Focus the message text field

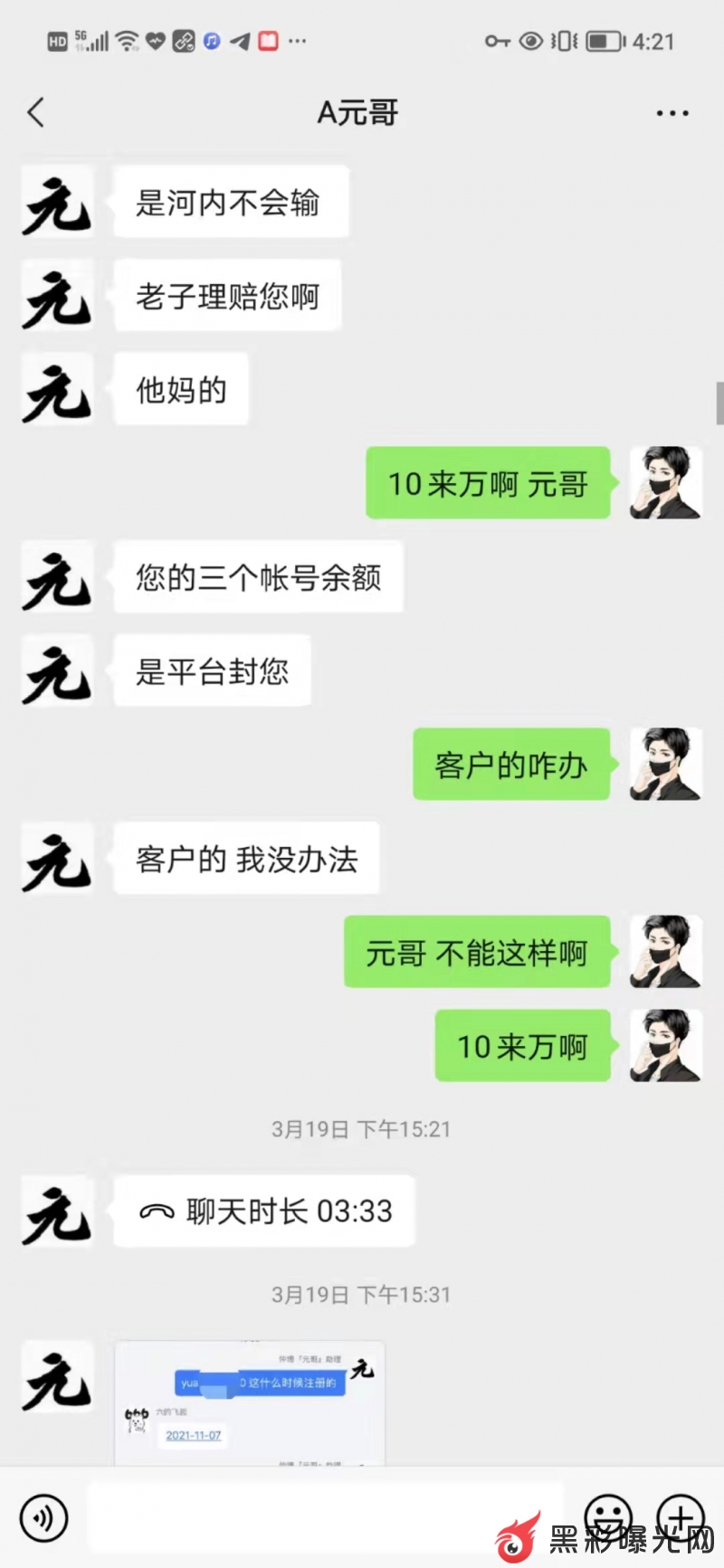(x=326, y=1517)
